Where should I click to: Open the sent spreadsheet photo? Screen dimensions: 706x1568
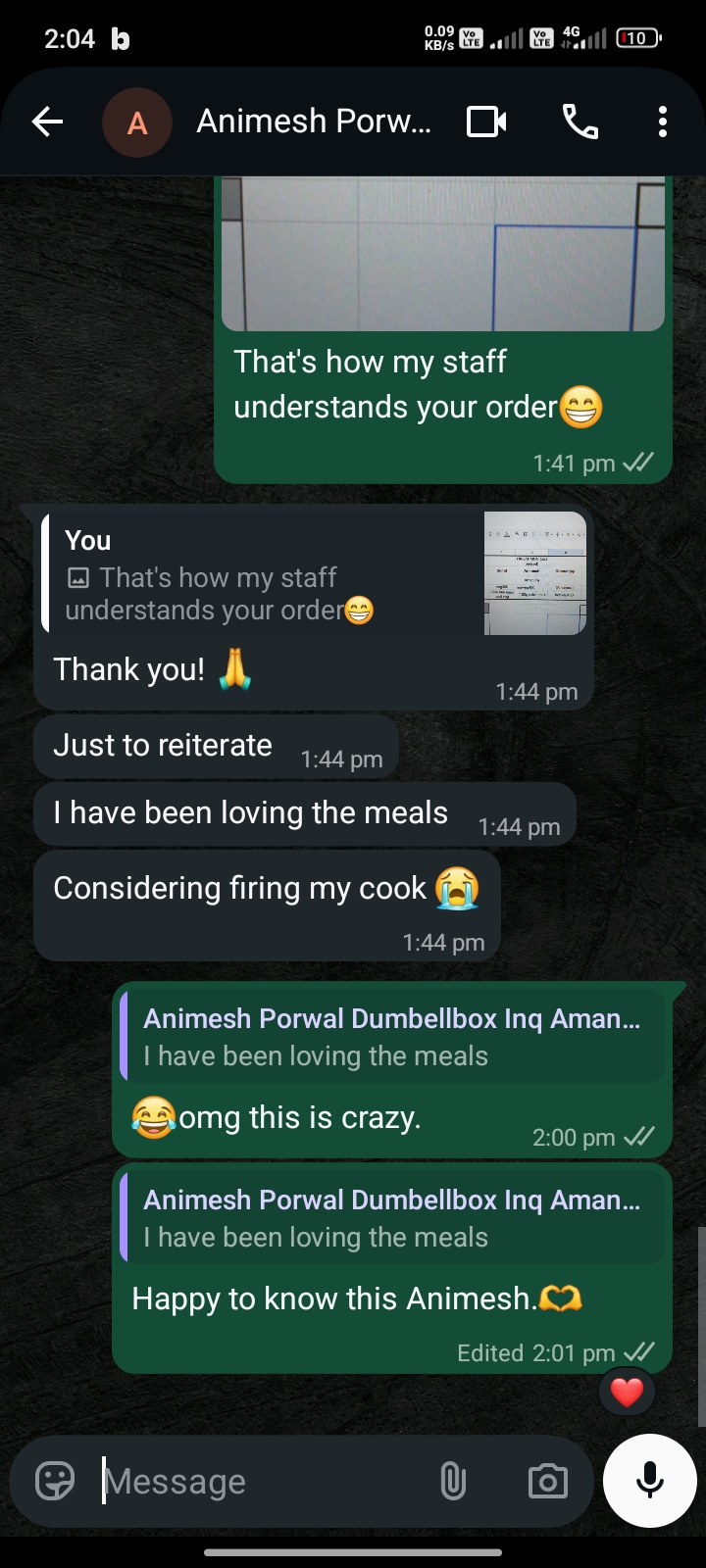coord(443,255)
